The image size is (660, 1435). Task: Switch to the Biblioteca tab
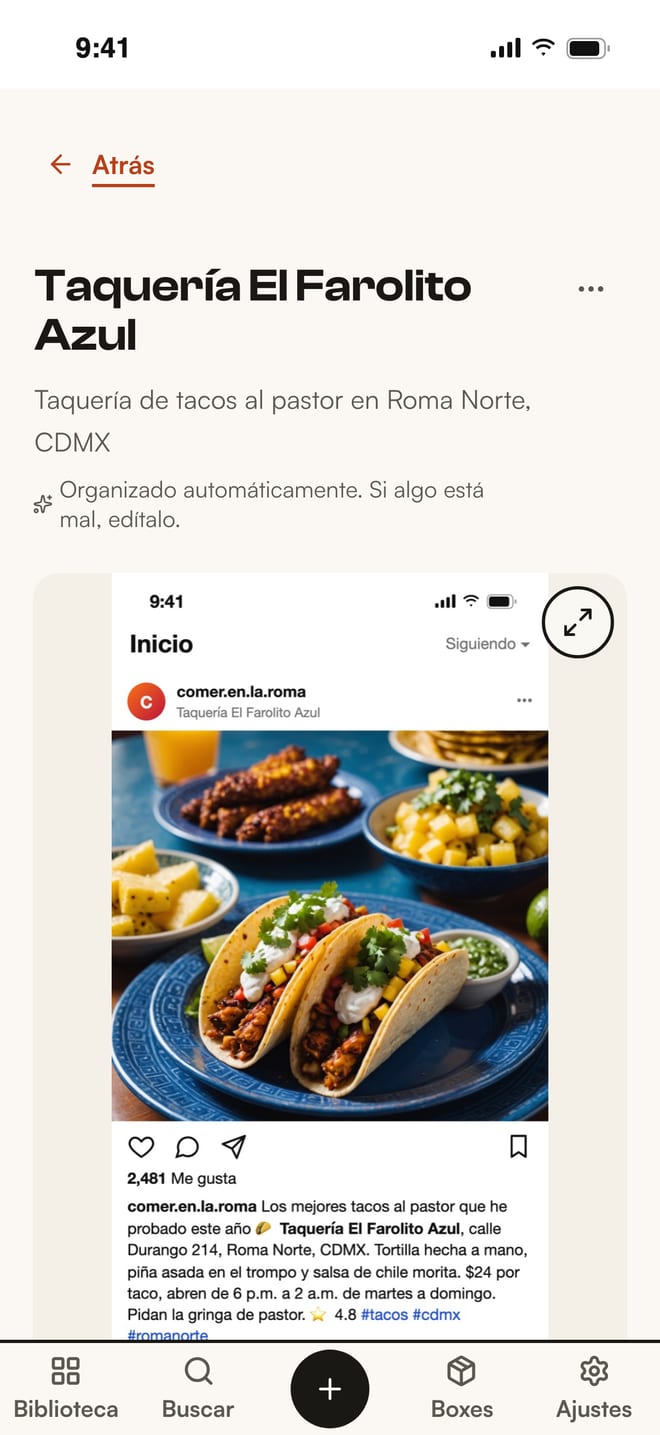point(66,1388)
